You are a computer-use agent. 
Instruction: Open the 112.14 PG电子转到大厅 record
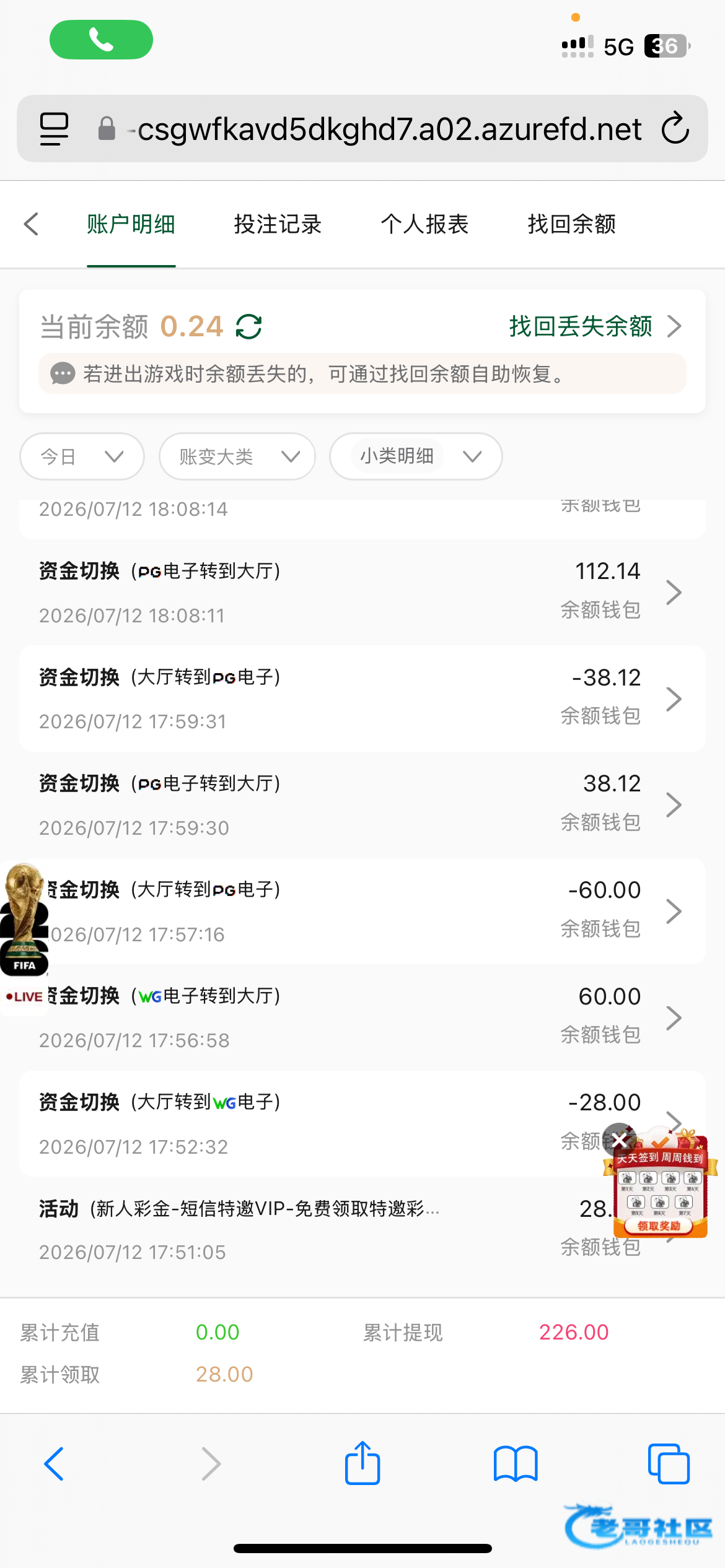click(x=362, y=593)
